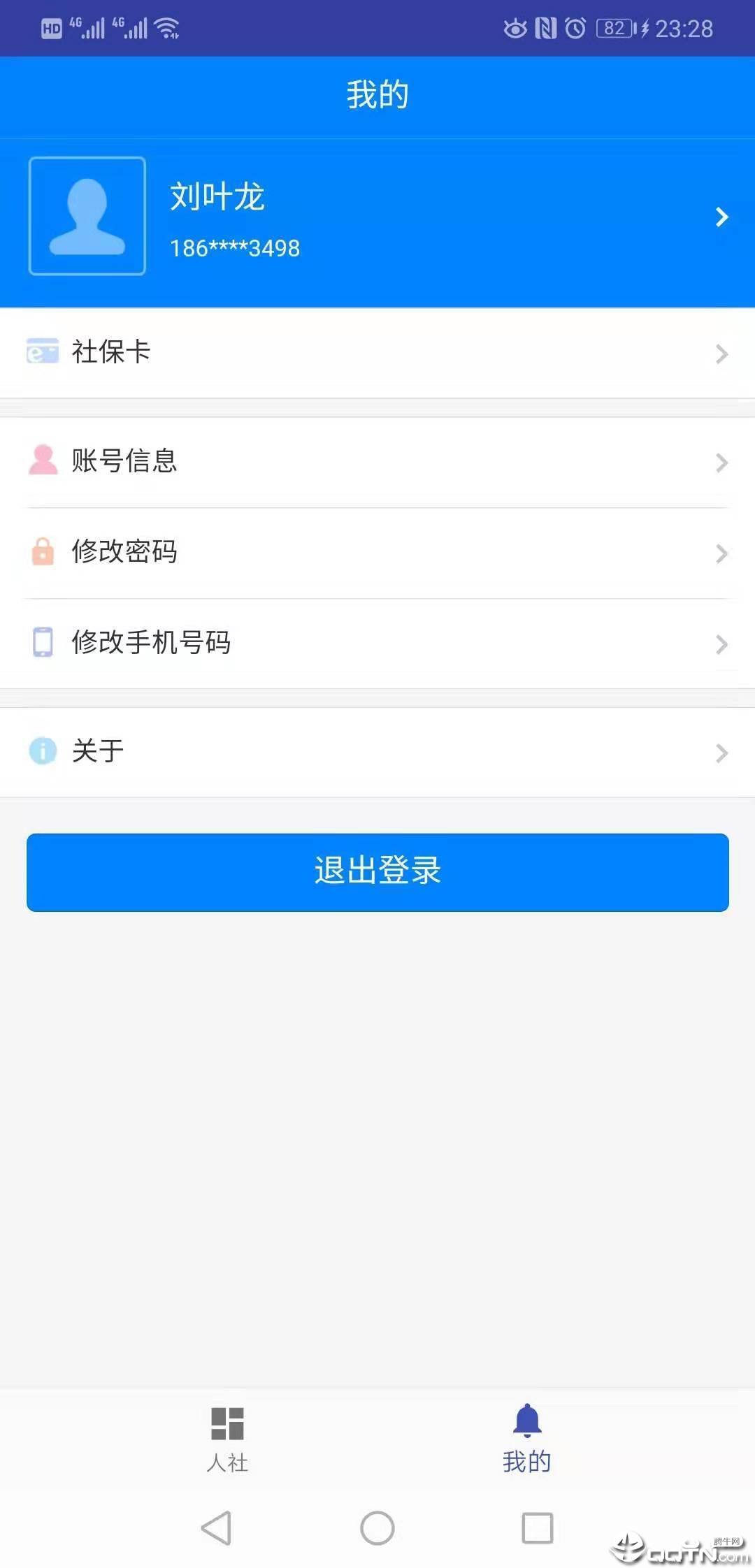This screenshot has height=1568, width=755.
Task: Select 修改密码 to change password
Action: (x=377, y=553)
